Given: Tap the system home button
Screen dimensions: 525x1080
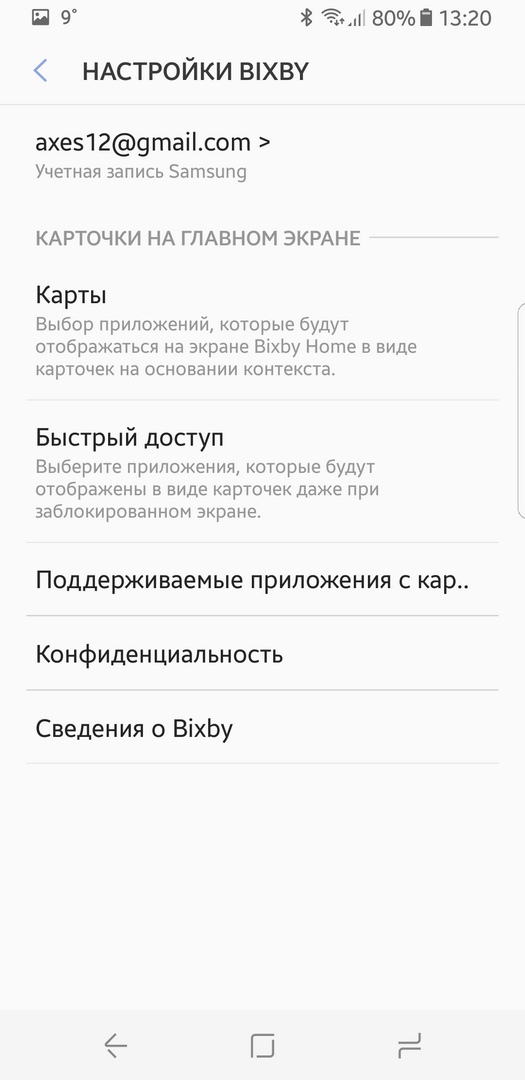Looking at the screenshot, I should (x=262, y=1046).
